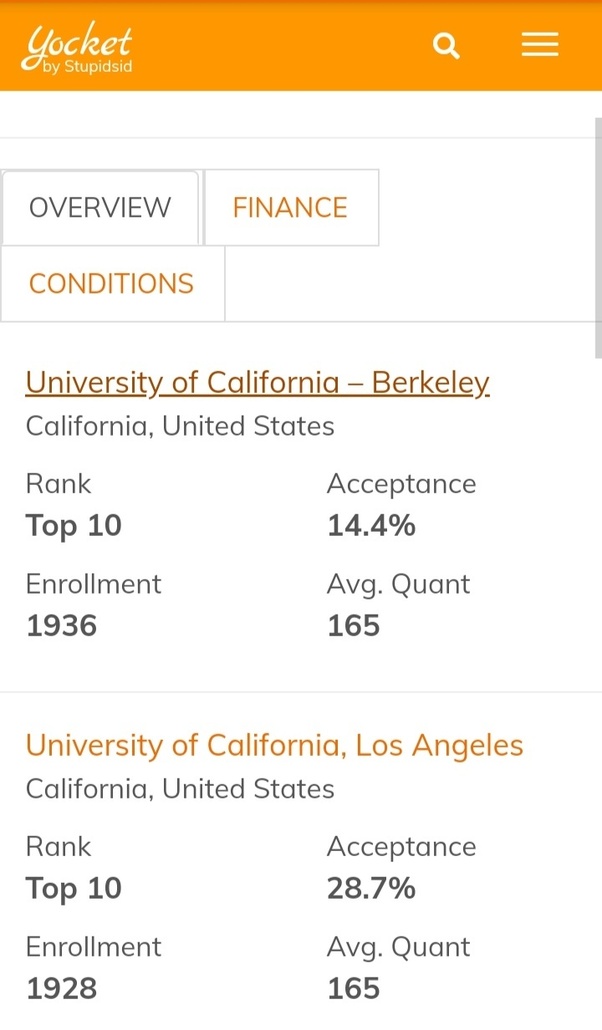Open the search magnifier icon
Screen dimensions: 602x1030
(x=446, y=46)
